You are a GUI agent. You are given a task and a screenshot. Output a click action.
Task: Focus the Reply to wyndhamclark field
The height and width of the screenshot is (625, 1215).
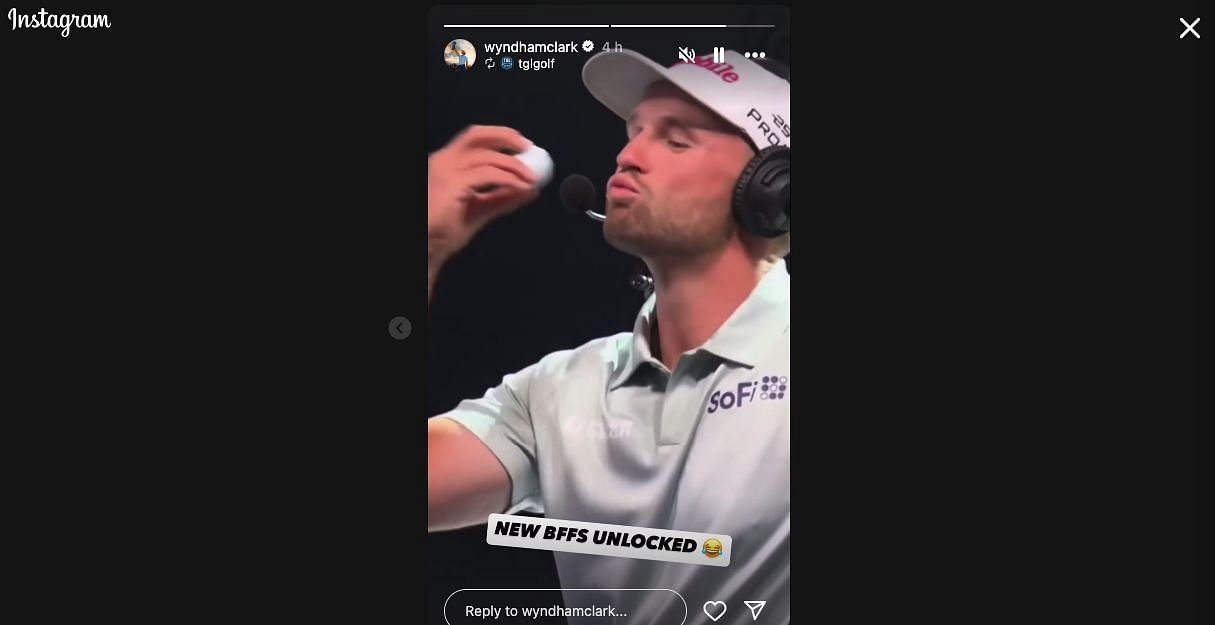point(565,610)
